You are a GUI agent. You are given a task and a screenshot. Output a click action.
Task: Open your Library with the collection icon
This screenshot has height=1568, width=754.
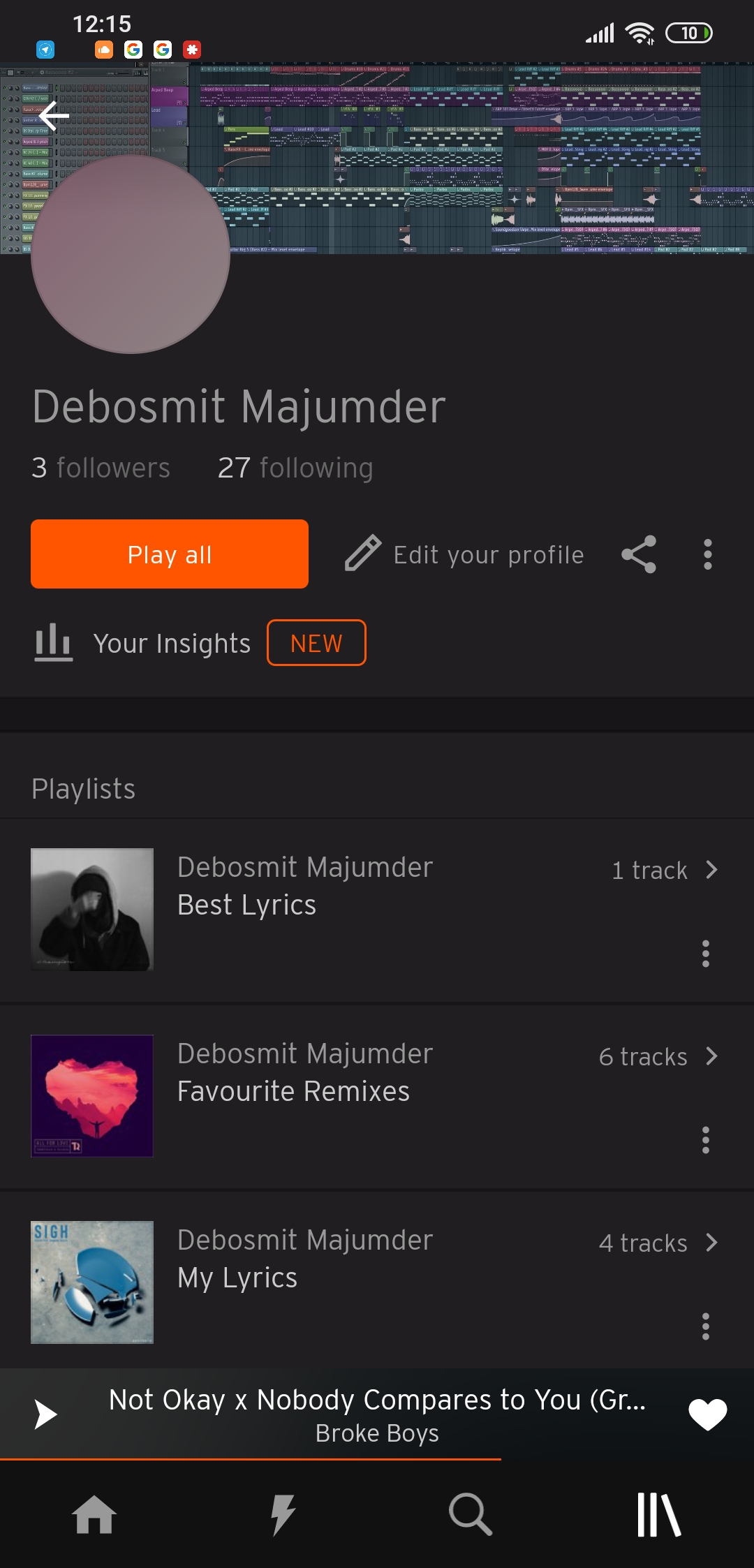660,1514
